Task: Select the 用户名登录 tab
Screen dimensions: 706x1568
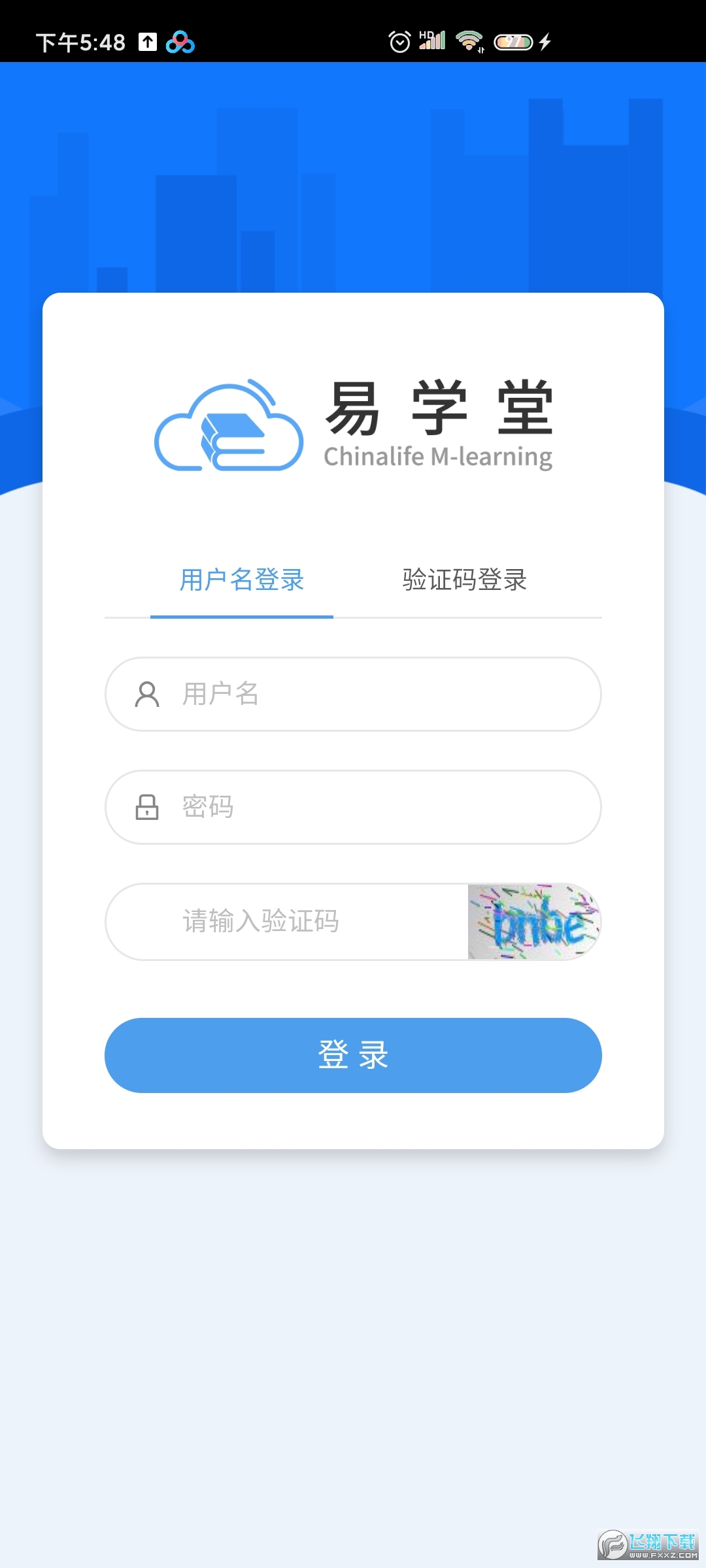Action: (x=241, y=580)
